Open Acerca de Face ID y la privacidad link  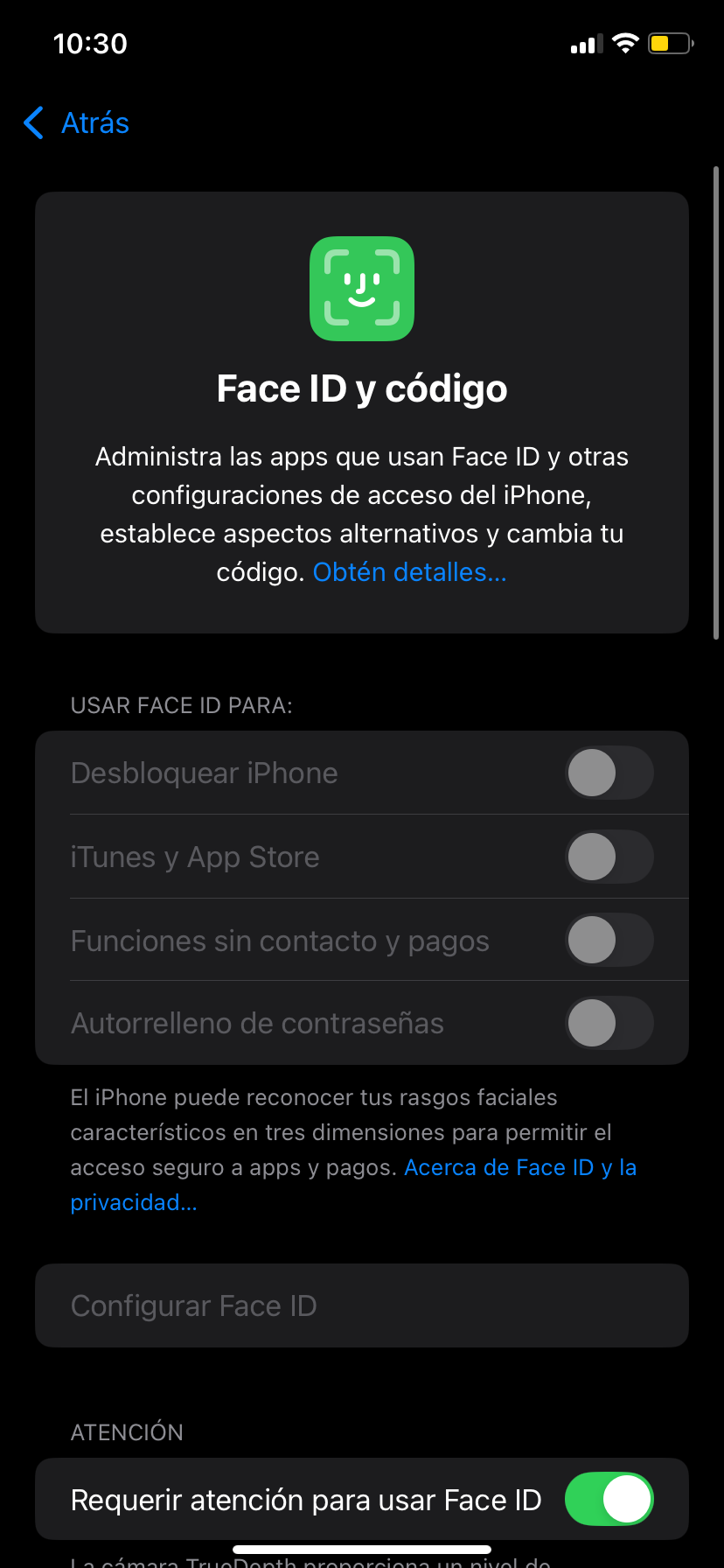click(519, 1168)
